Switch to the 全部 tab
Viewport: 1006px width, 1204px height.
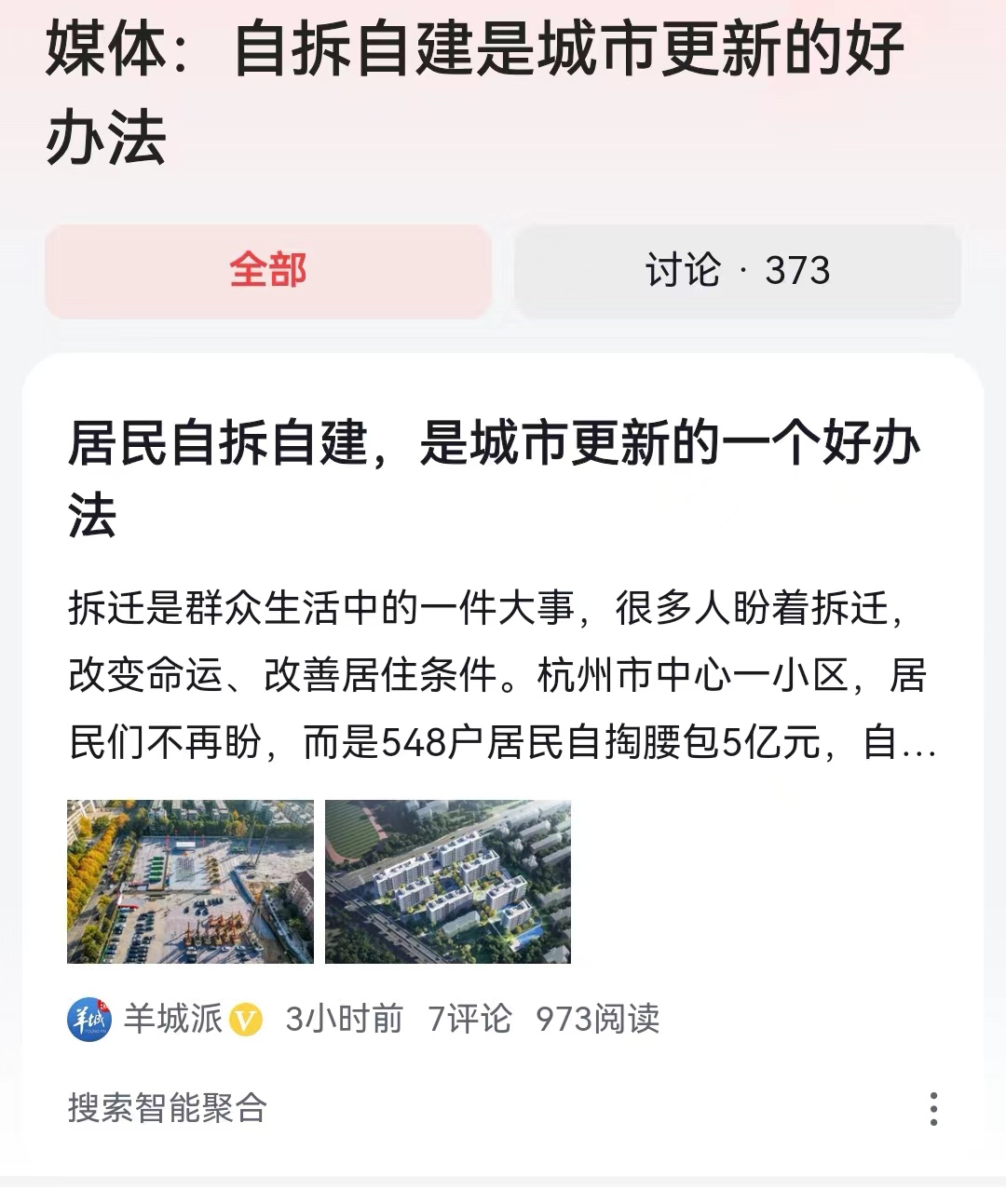coord(268,271)
